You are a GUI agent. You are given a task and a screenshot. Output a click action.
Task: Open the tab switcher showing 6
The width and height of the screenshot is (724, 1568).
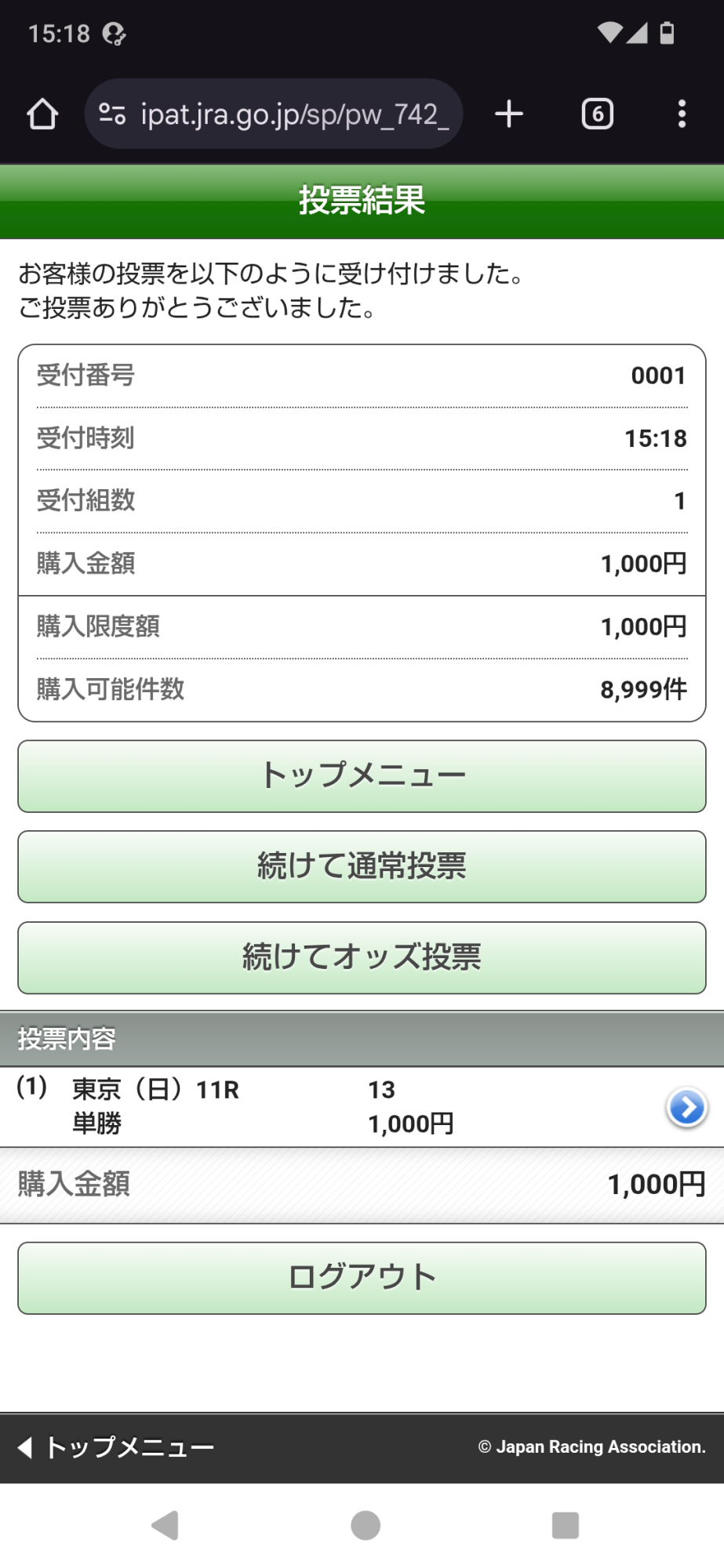pyautogui.click(x=597, y=114)
